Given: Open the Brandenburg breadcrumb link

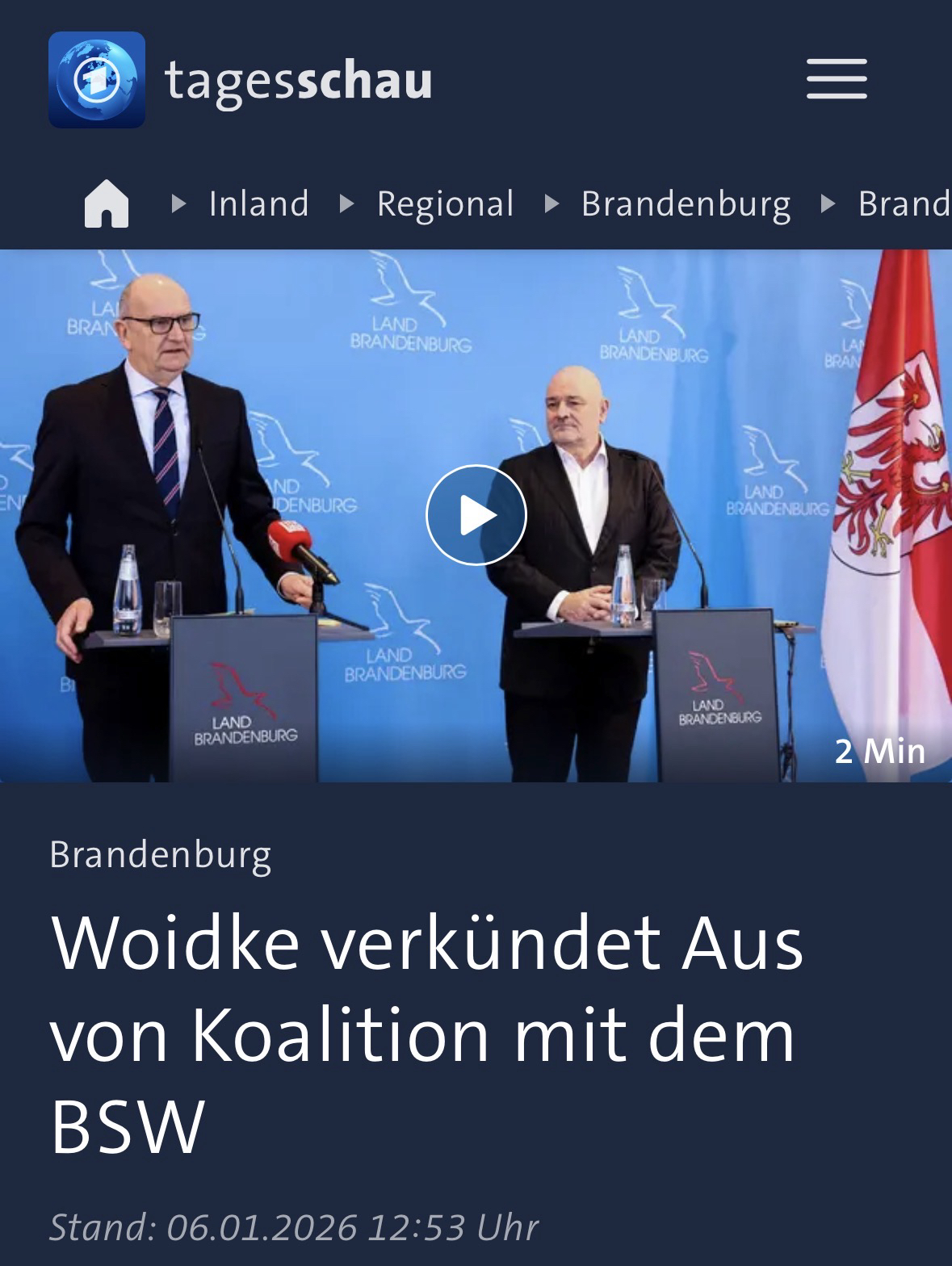Looking at the screenshot, I should pos(686,203).
